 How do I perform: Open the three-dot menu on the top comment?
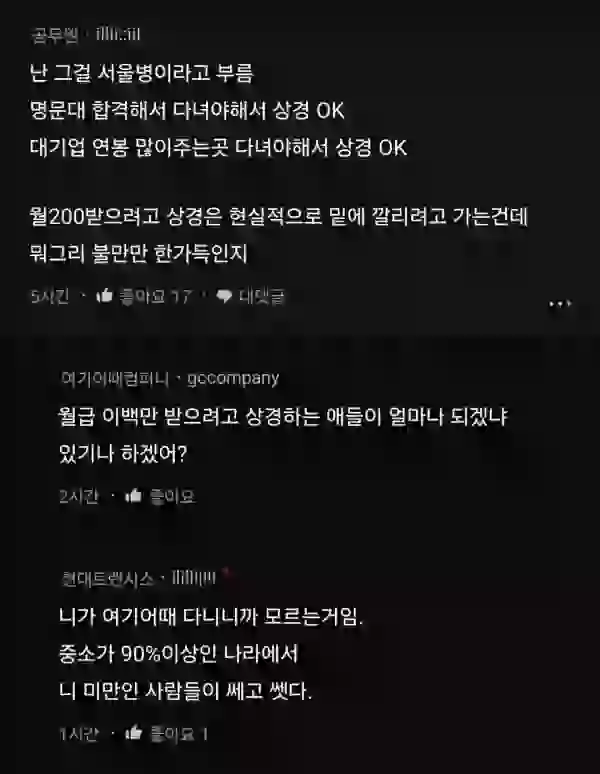pyautogui.click(x=560, y=303)
